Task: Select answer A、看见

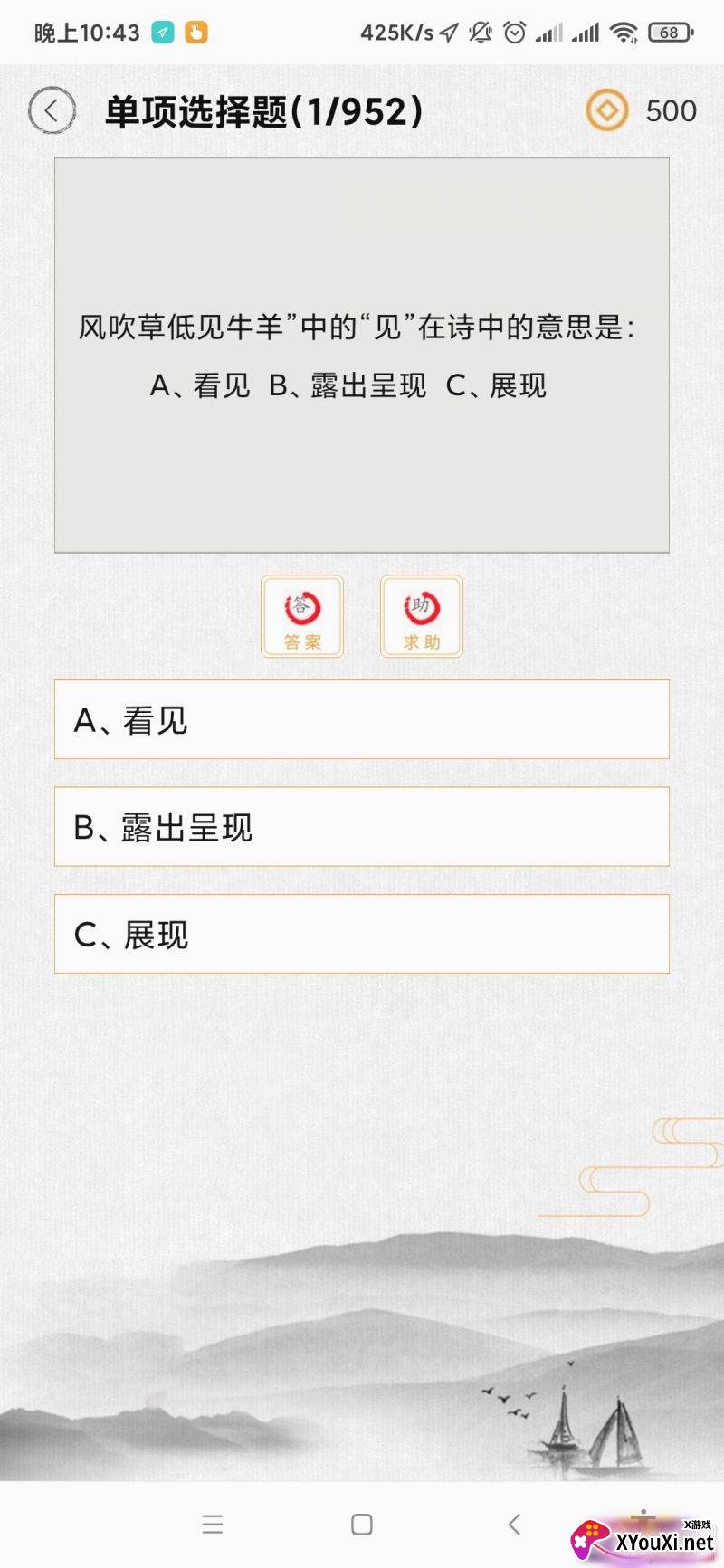Action: click(x=361, y=720)
